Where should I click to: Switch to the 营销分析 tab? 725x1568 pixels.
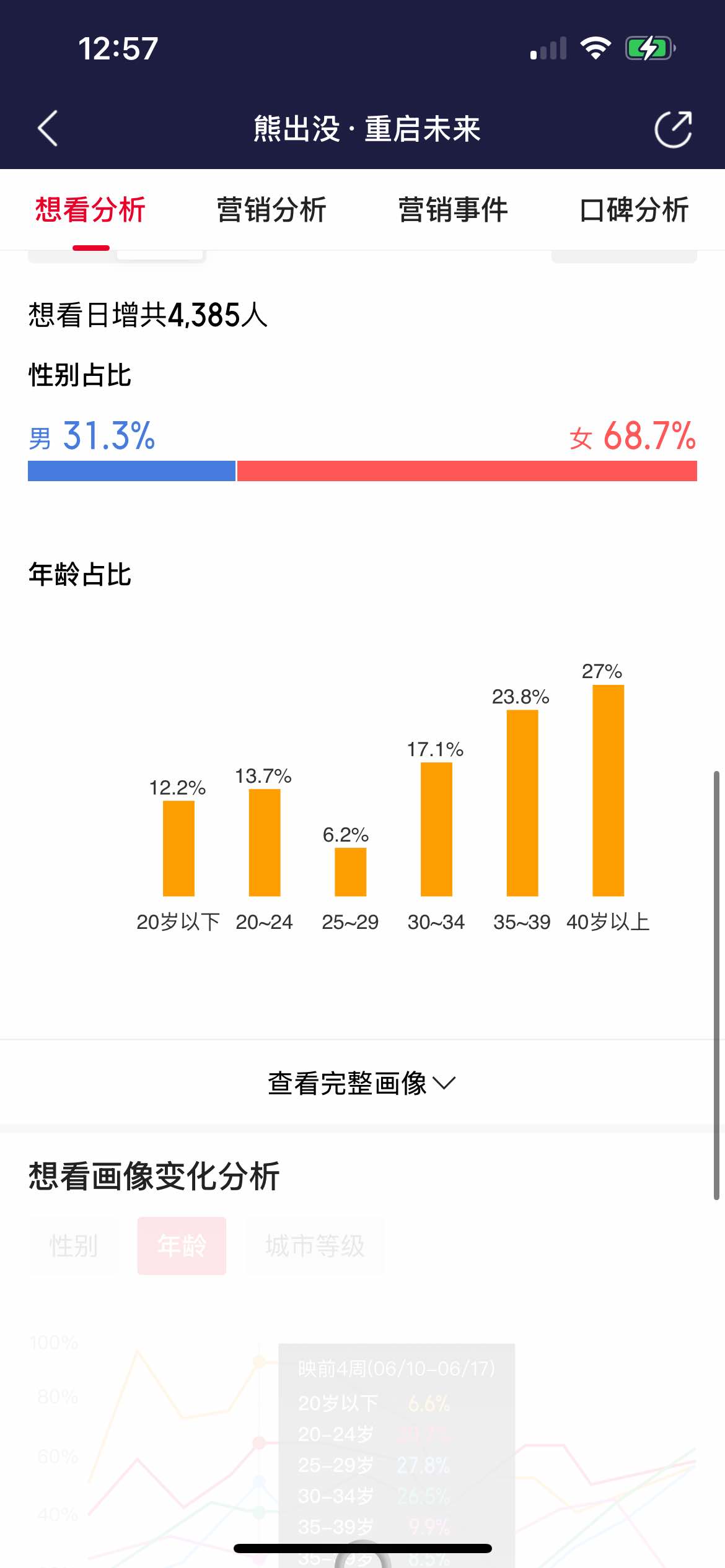[271, 210]
